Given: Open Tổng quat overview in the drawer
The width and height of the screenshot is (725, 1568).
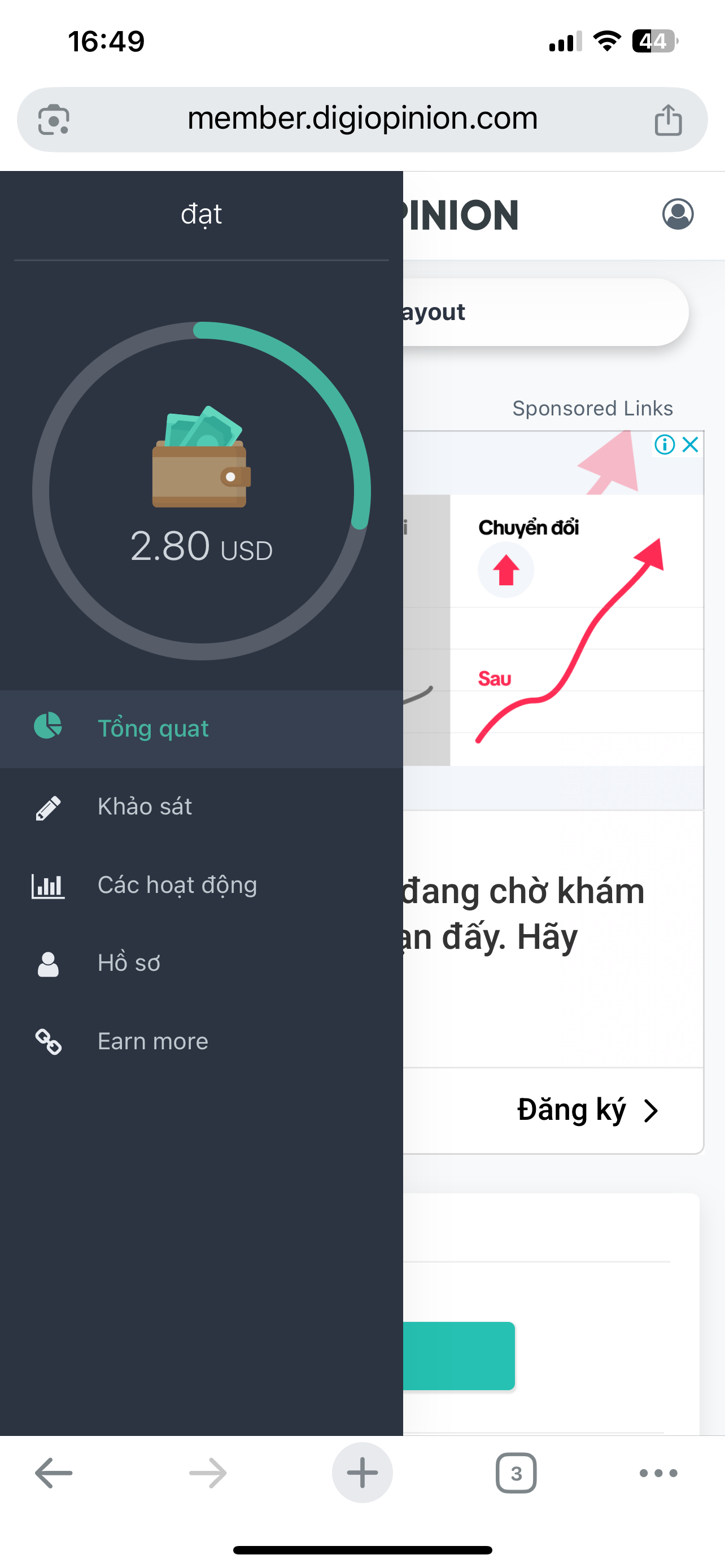Looking at the screenshot, I should pos(152,729).
